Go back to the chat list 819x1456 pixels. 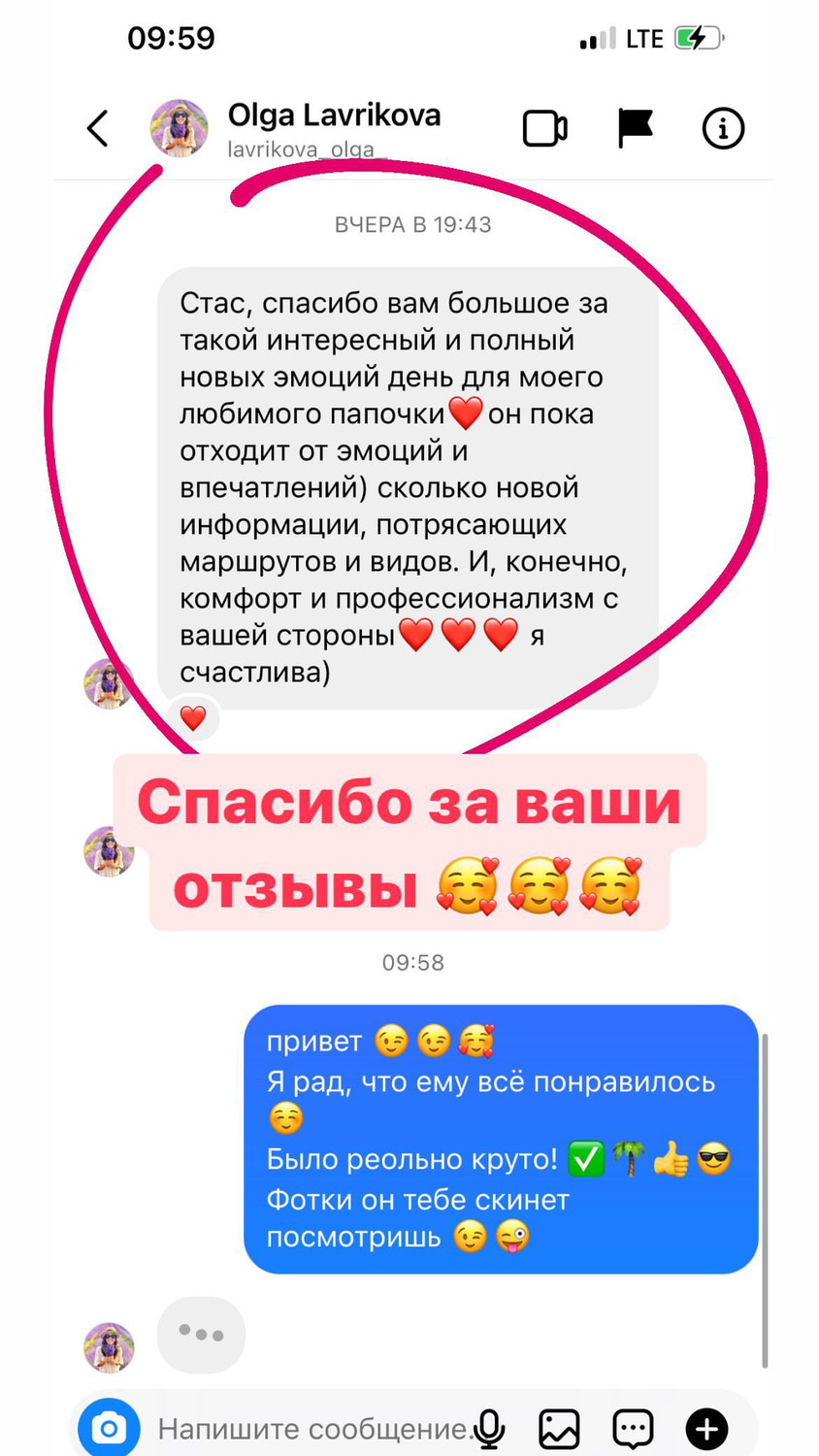click(98, 128)
